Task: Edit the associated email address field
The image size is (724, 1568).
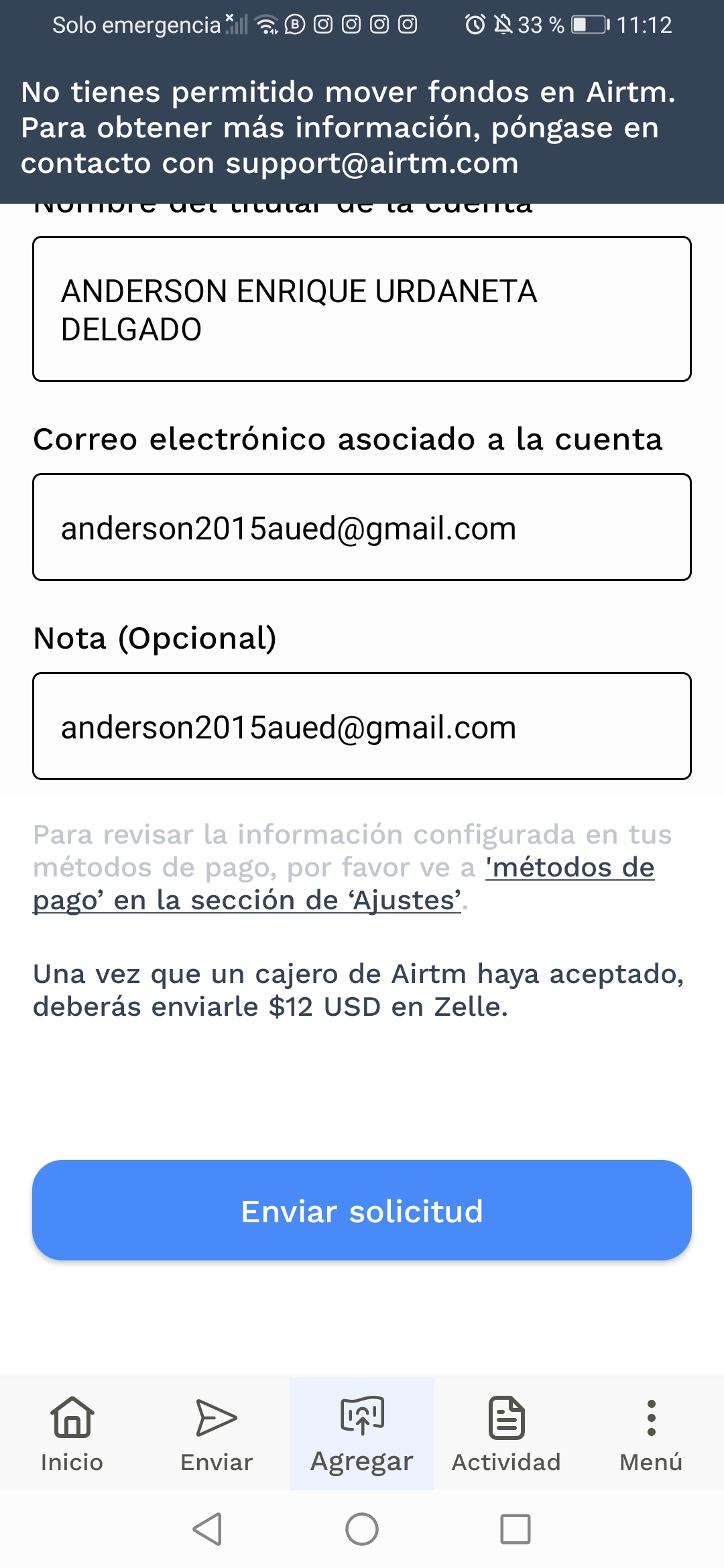Action: coord(362,527)
